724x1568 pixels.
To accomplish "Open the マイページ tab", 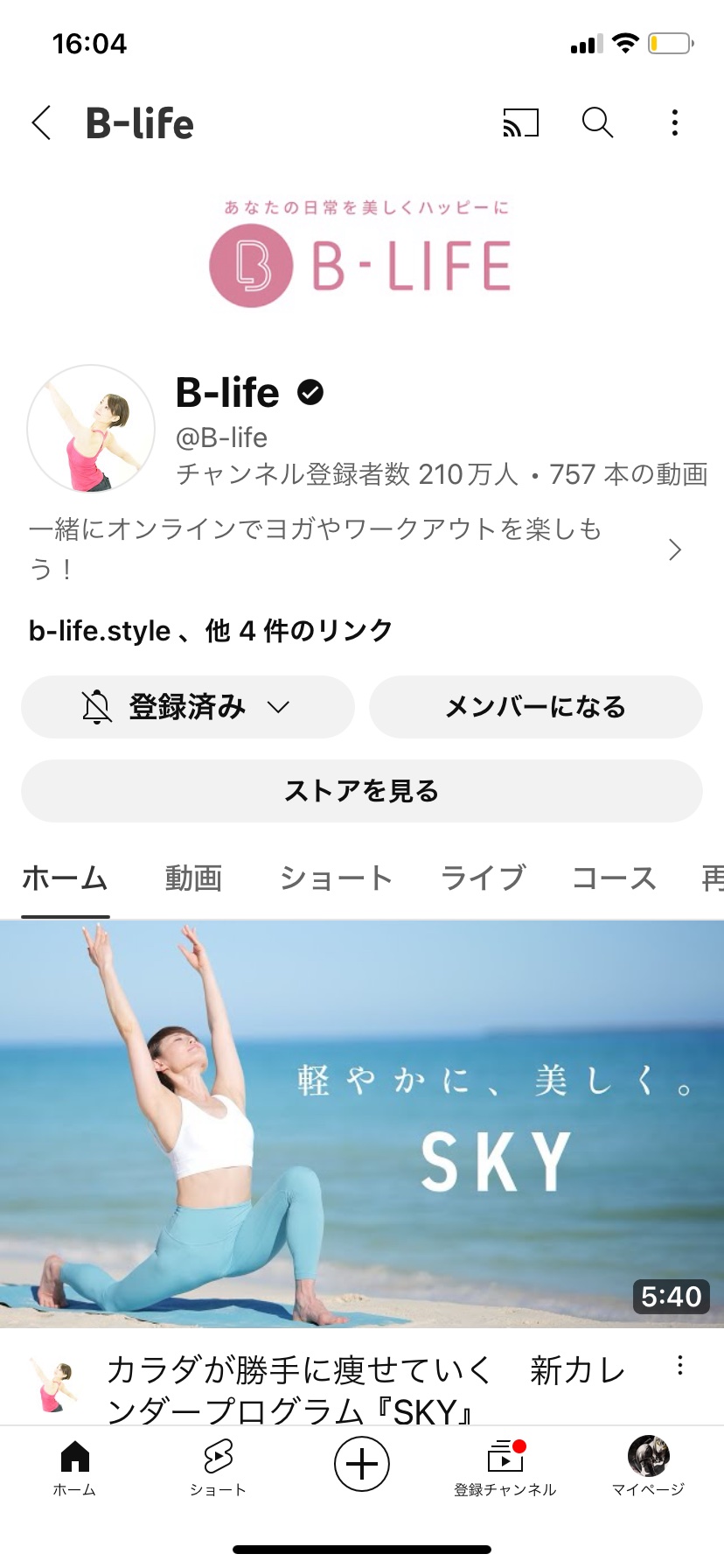I will (x=648, y=1466).
